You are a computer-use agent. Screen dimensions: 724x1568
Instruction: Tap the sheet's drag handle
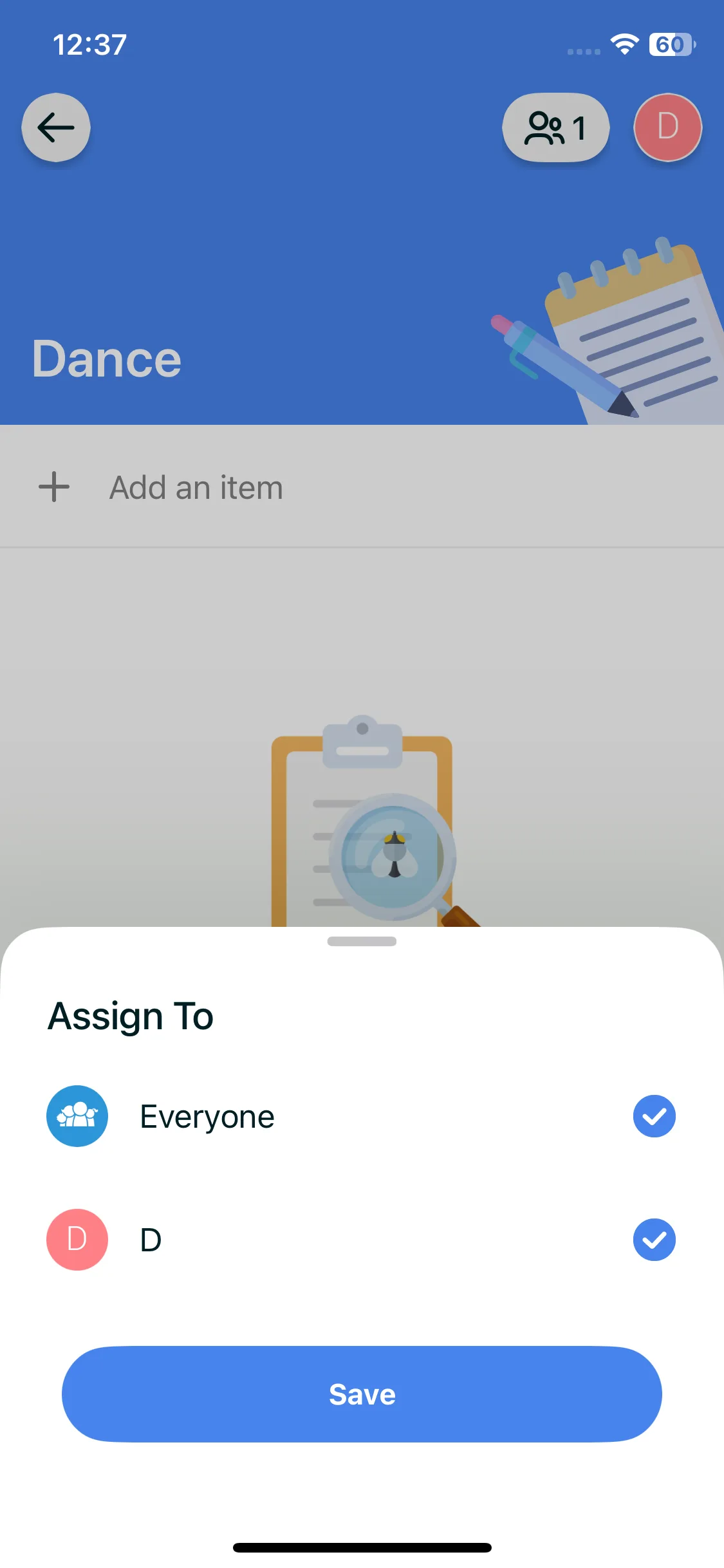click(x=362, y=941)
